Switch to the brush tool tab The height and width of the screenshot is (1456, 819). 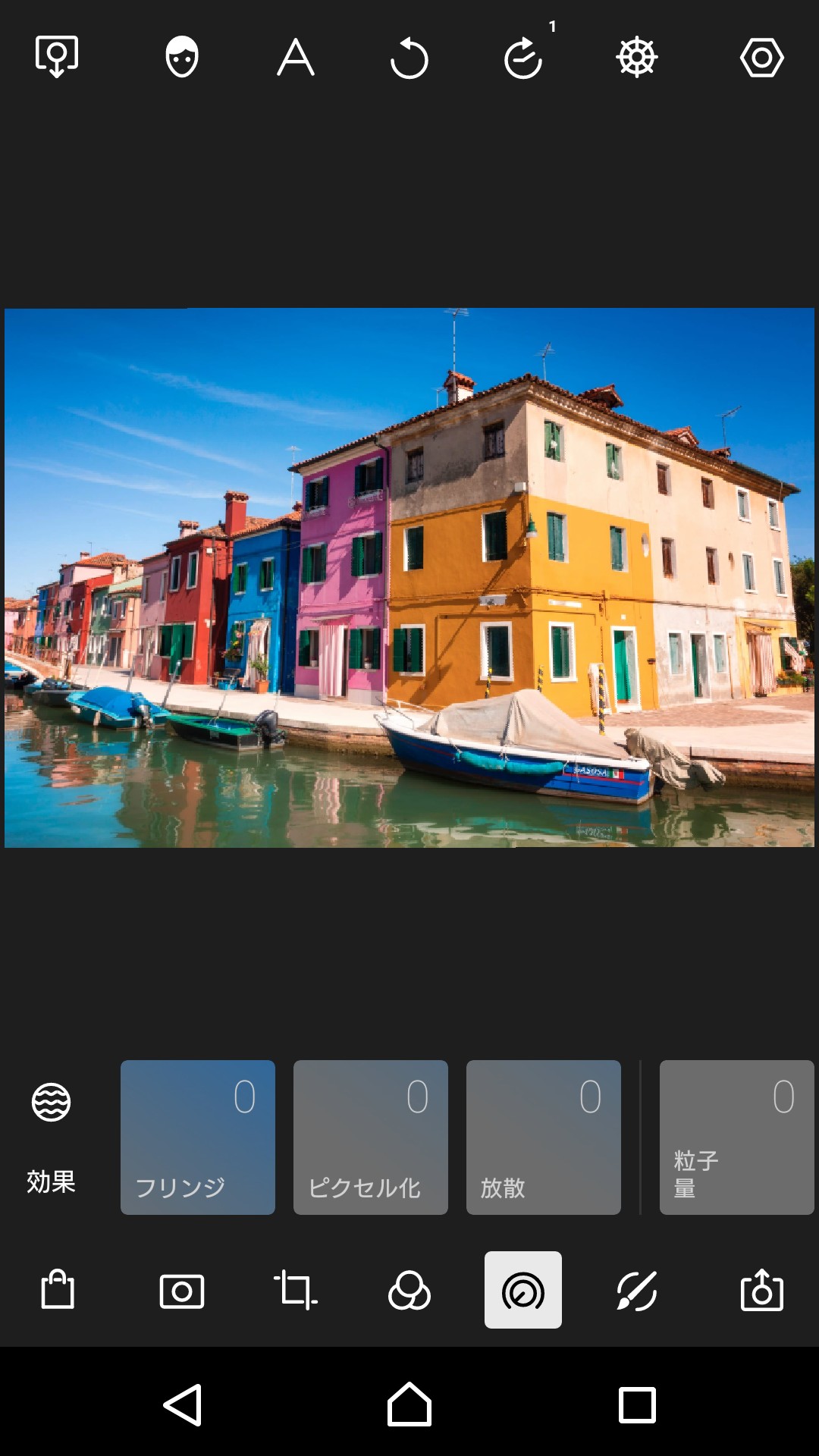tap(637, 1291)
